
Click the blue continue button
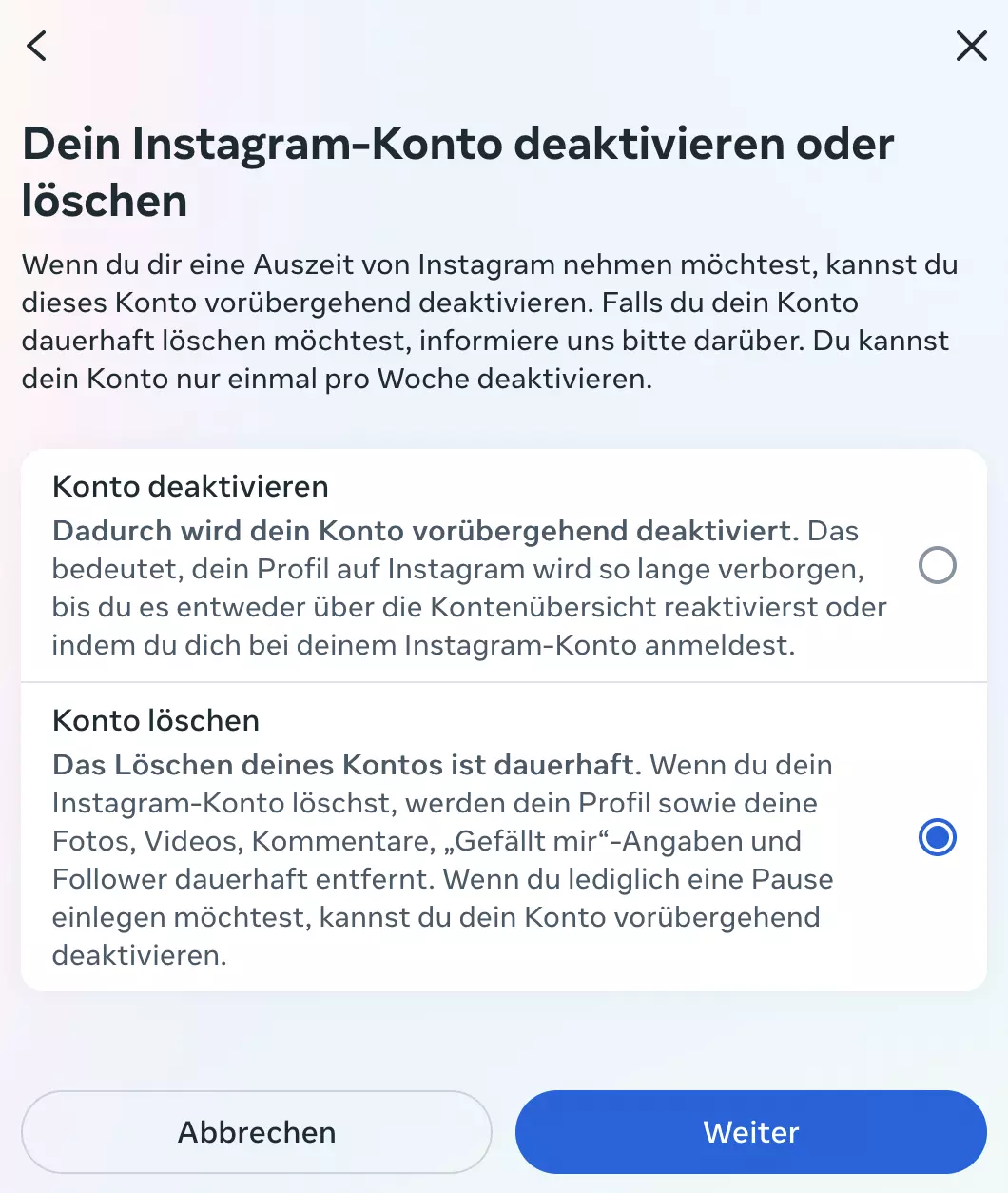point(750,1132)
